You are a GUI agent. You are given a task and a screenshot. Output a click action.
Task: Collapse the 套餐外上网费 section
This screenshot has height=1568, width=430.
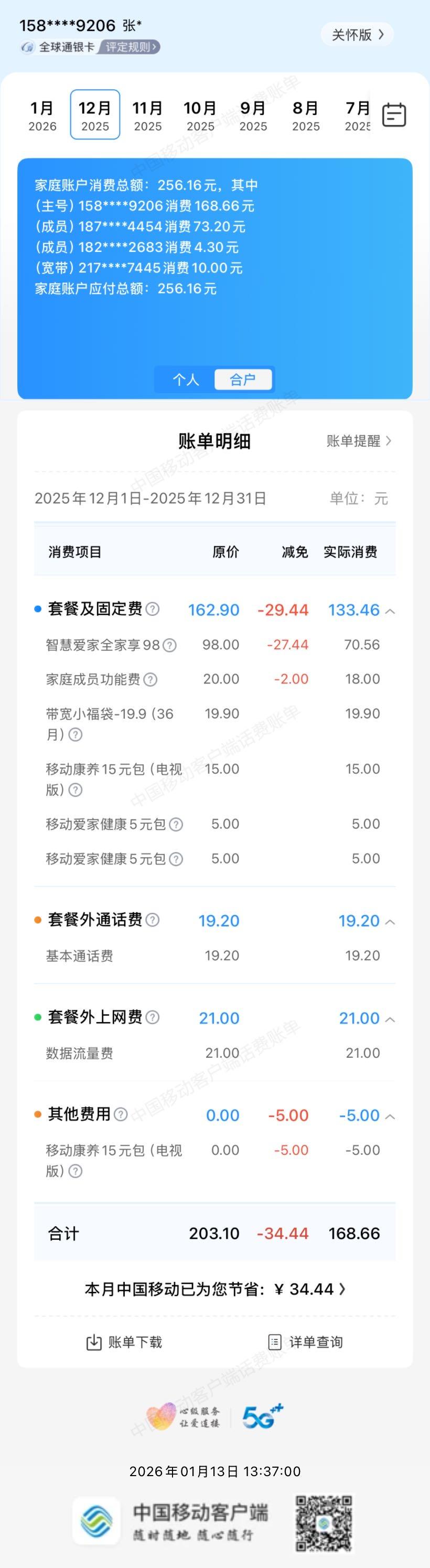(x=391, y=1019)
